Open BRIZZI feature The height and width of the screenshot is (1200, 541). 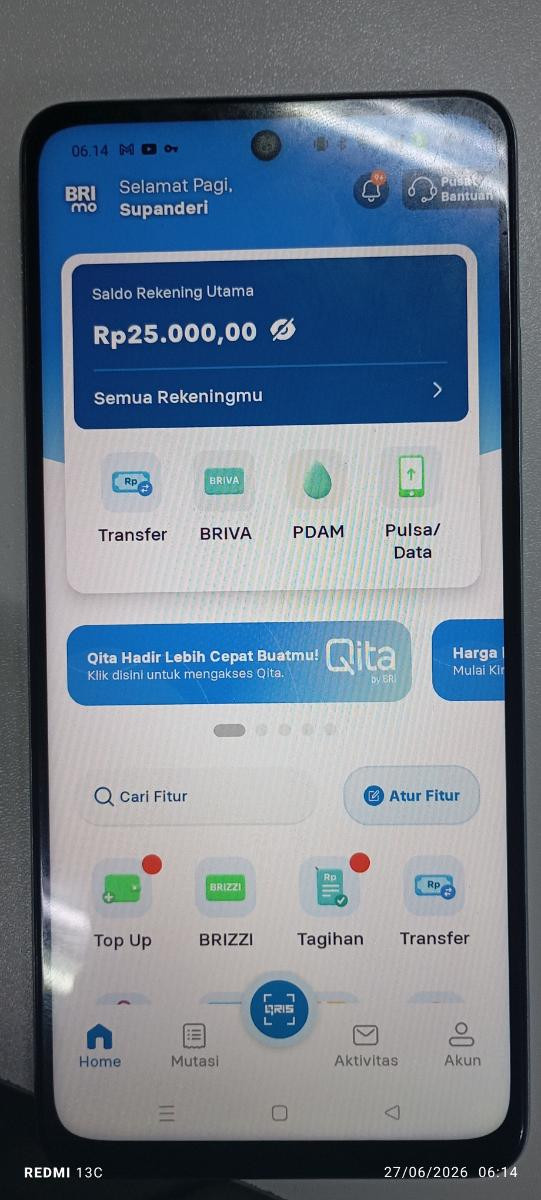coord(225,903)
